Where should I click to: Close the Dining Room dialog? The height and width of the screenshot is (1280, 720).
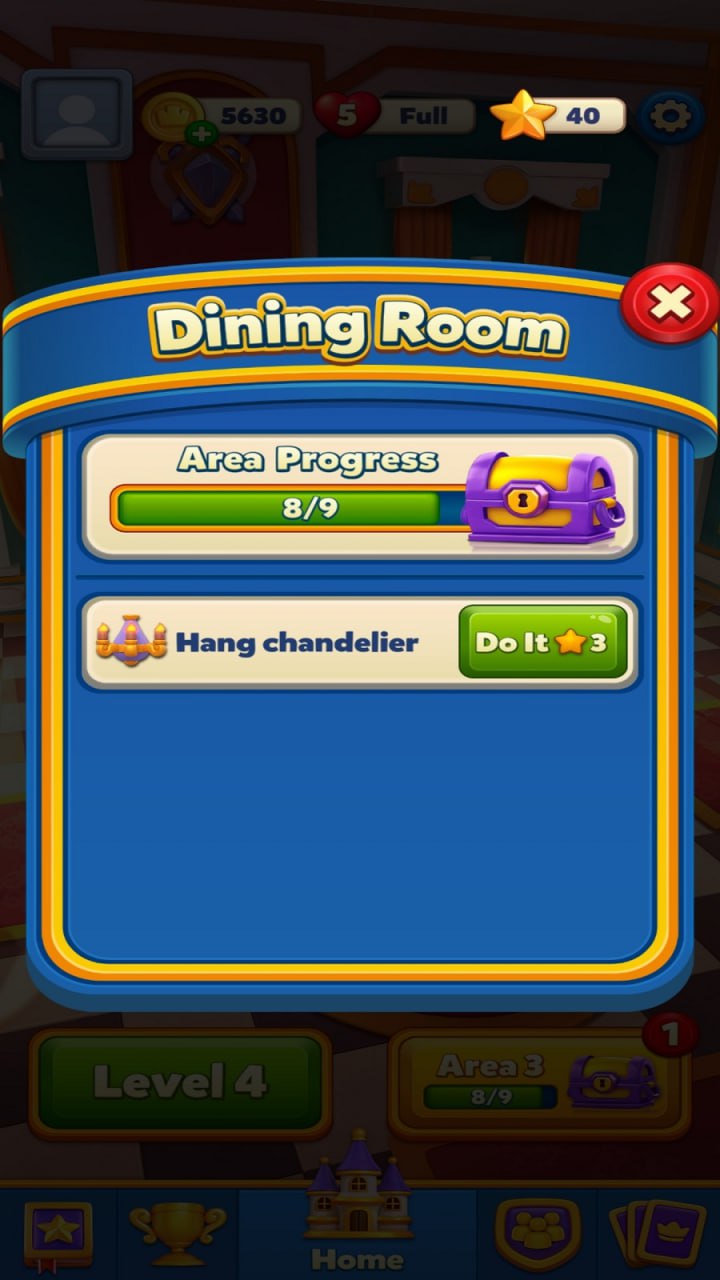tap(669, 303)
